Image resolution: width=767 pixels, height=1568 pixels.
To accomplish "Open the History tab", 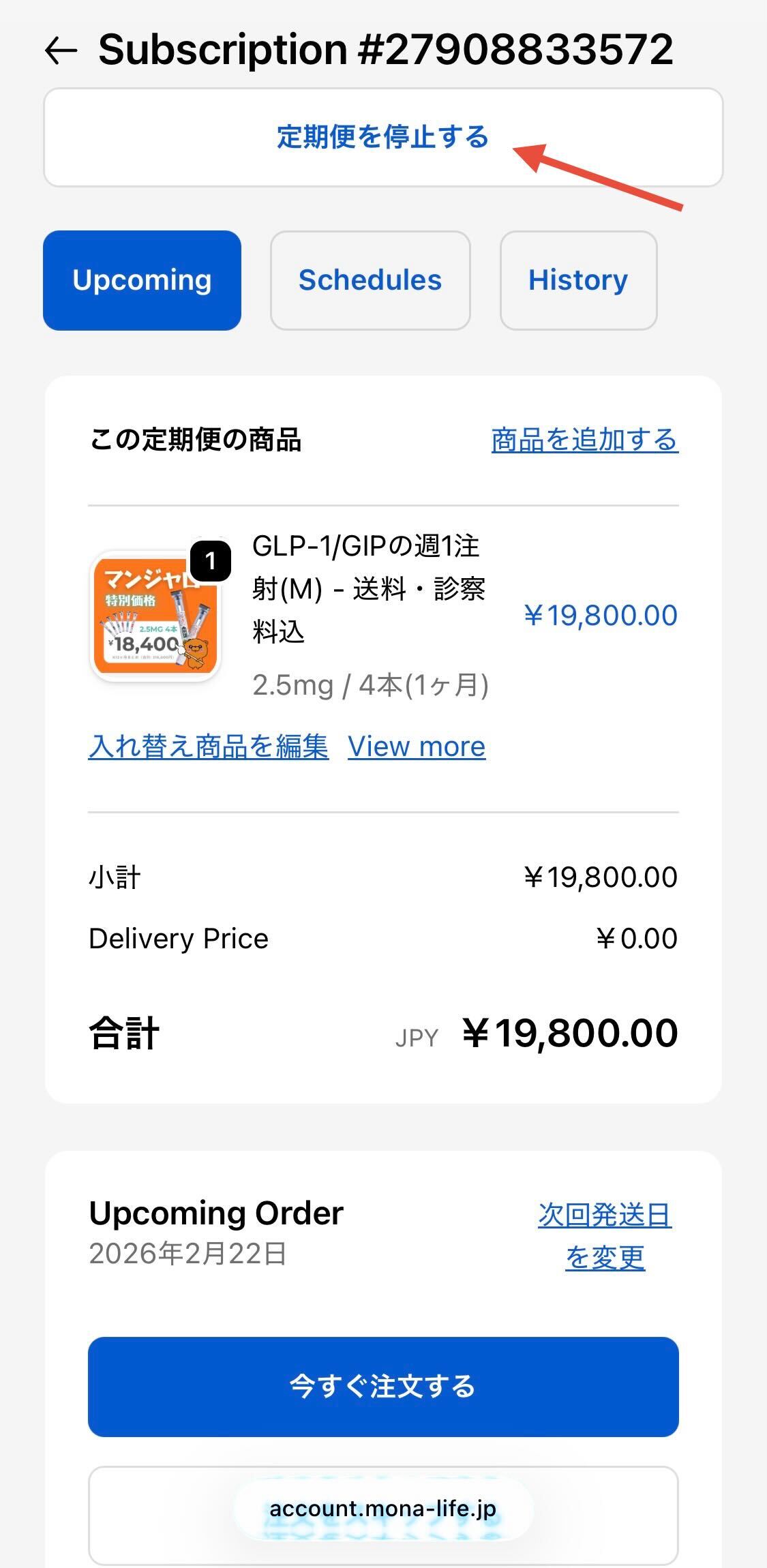I will pyautogui.click(x=578, y=280).
